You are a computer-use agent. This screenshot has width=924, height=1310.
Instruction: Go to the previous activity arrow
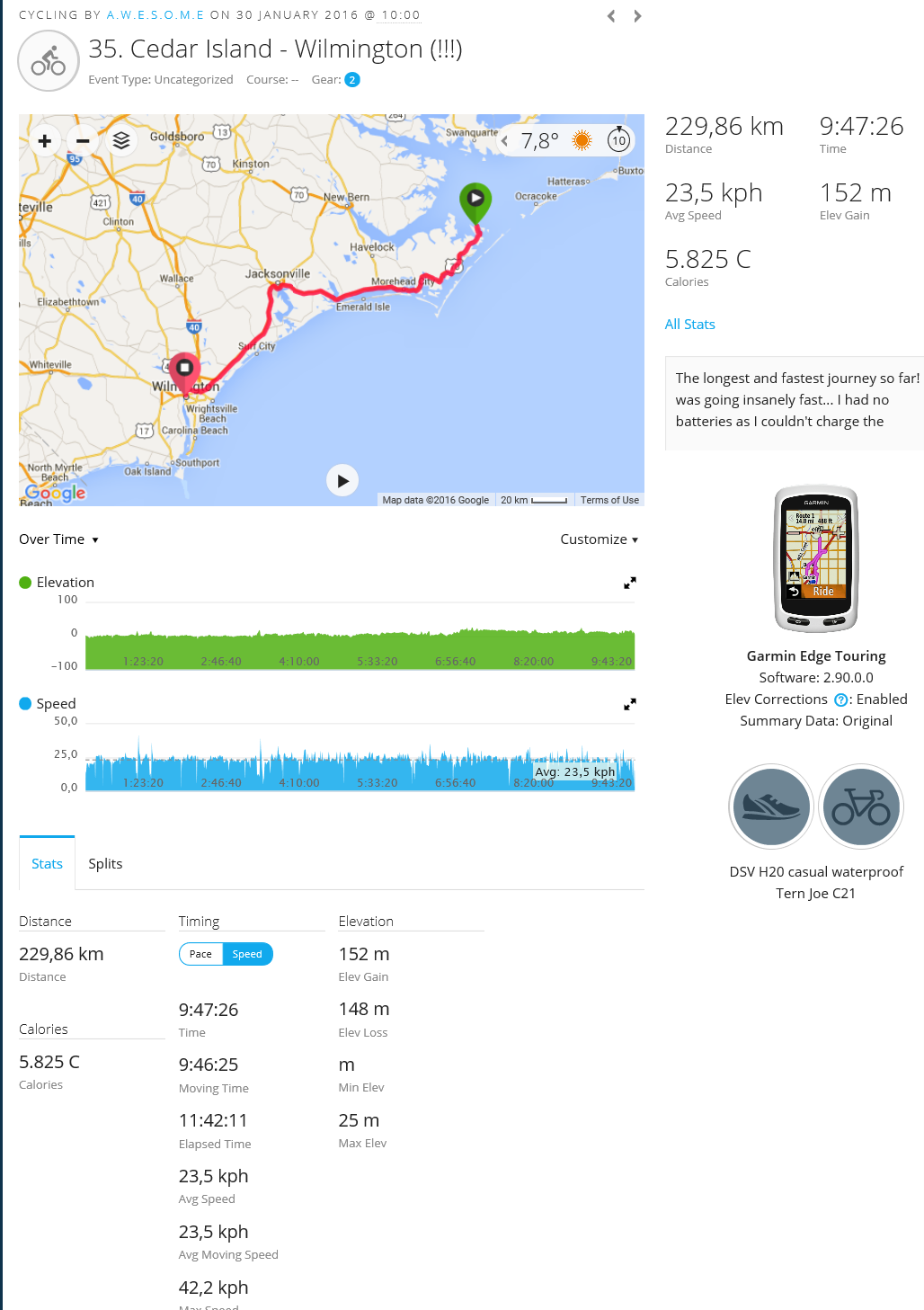click(x=611, y=16)
